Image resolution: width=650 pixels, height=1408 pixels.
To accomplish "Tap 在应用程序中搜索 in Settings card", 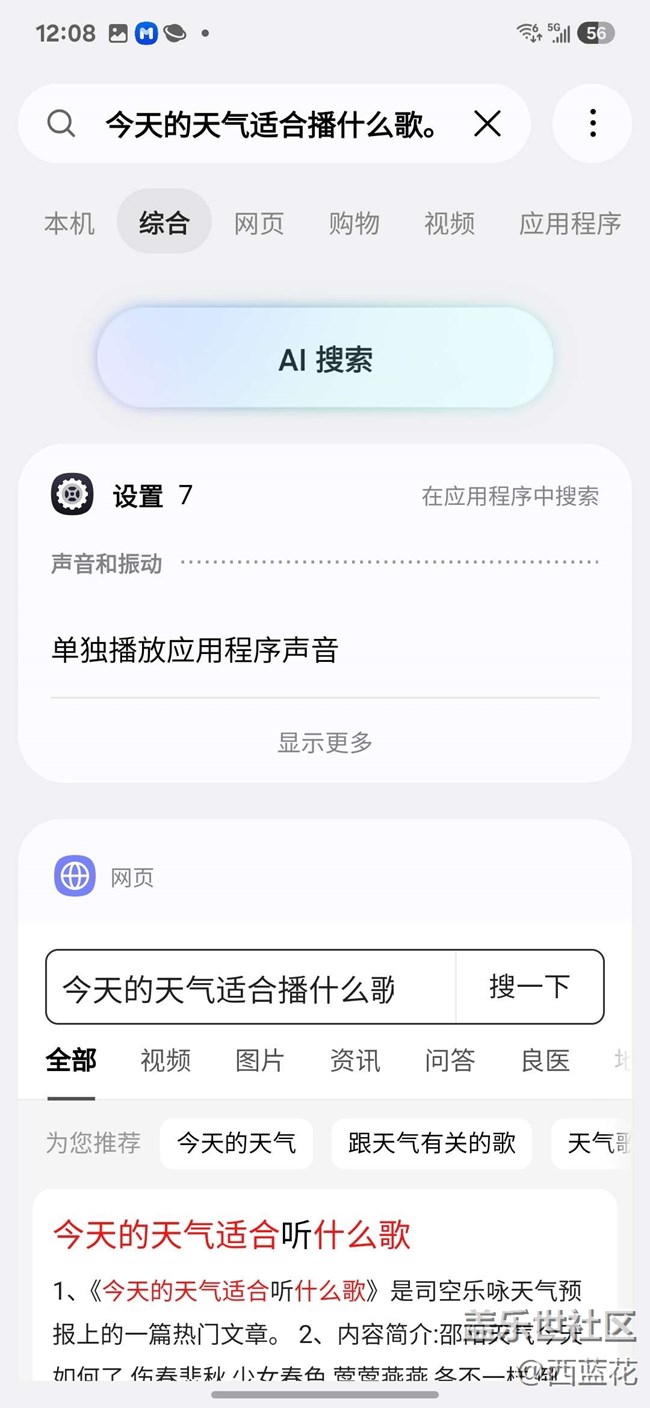I will click(x=510, y=496).
